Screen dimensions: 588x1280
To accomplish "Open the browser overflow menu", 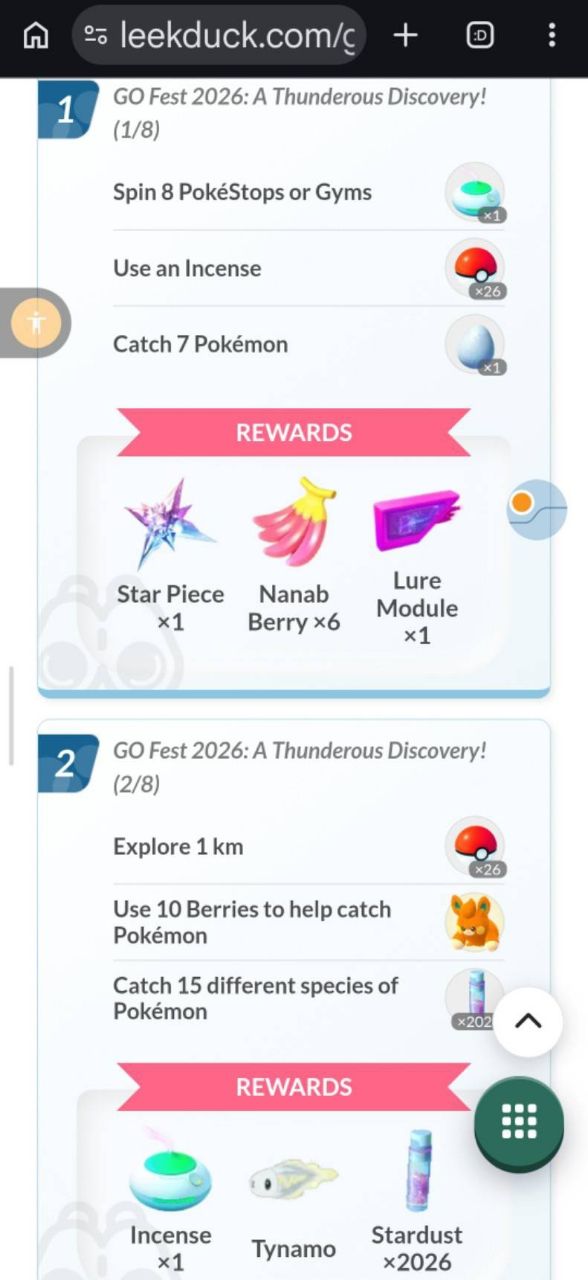I will coord(551,36).
